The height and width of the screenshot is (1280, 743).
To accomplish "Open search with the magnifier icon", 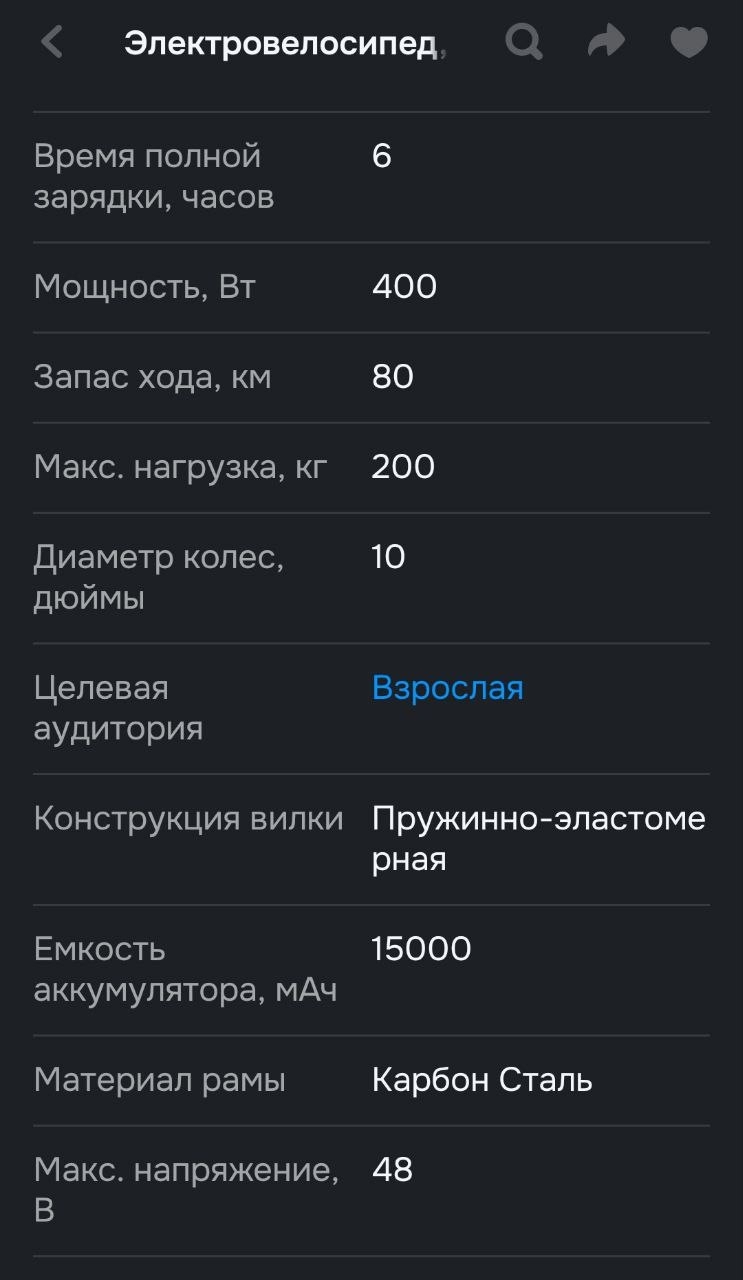I will (523, 43).
